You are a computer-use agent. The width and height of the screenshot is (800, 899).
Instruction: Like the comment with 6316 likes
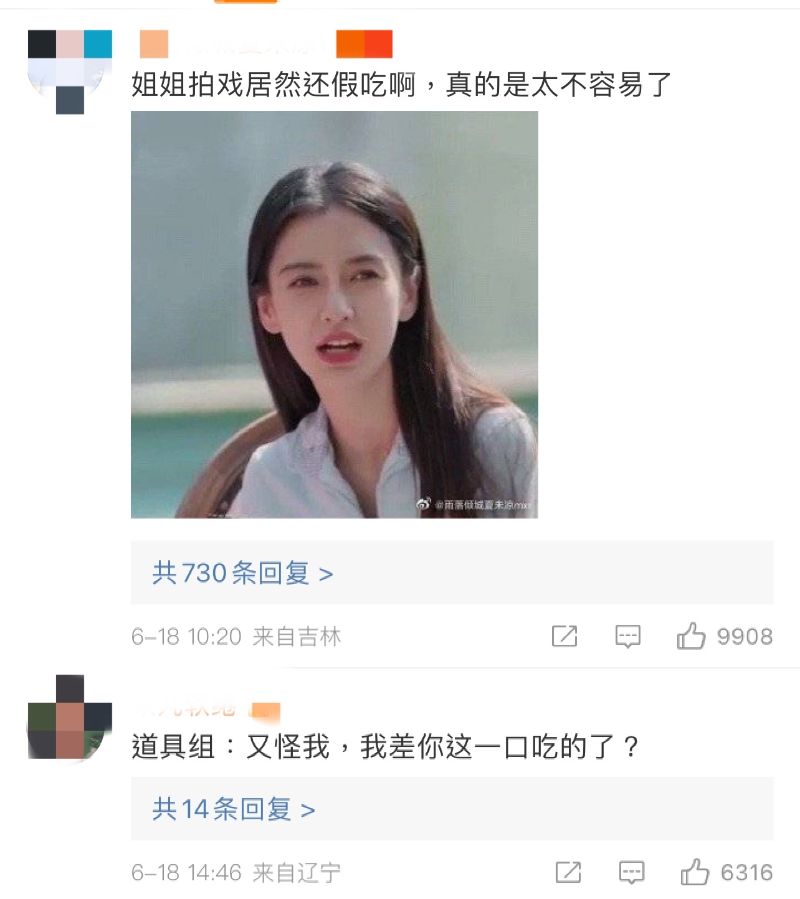(694, 872)
